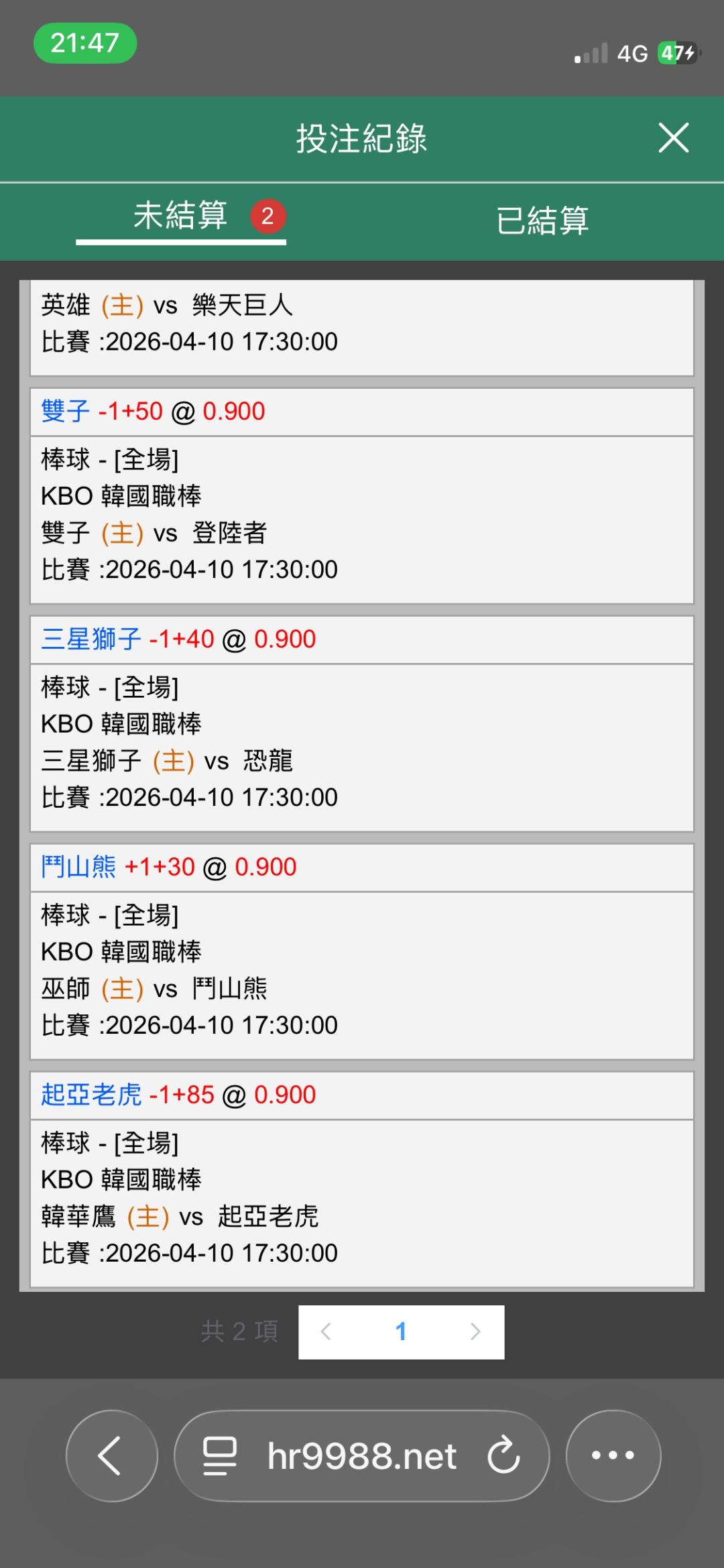Image resolution: width=724 pixels, height=1568 pixels.
Task: Select page 1 in the pagination
Action: click(401, 1331)
